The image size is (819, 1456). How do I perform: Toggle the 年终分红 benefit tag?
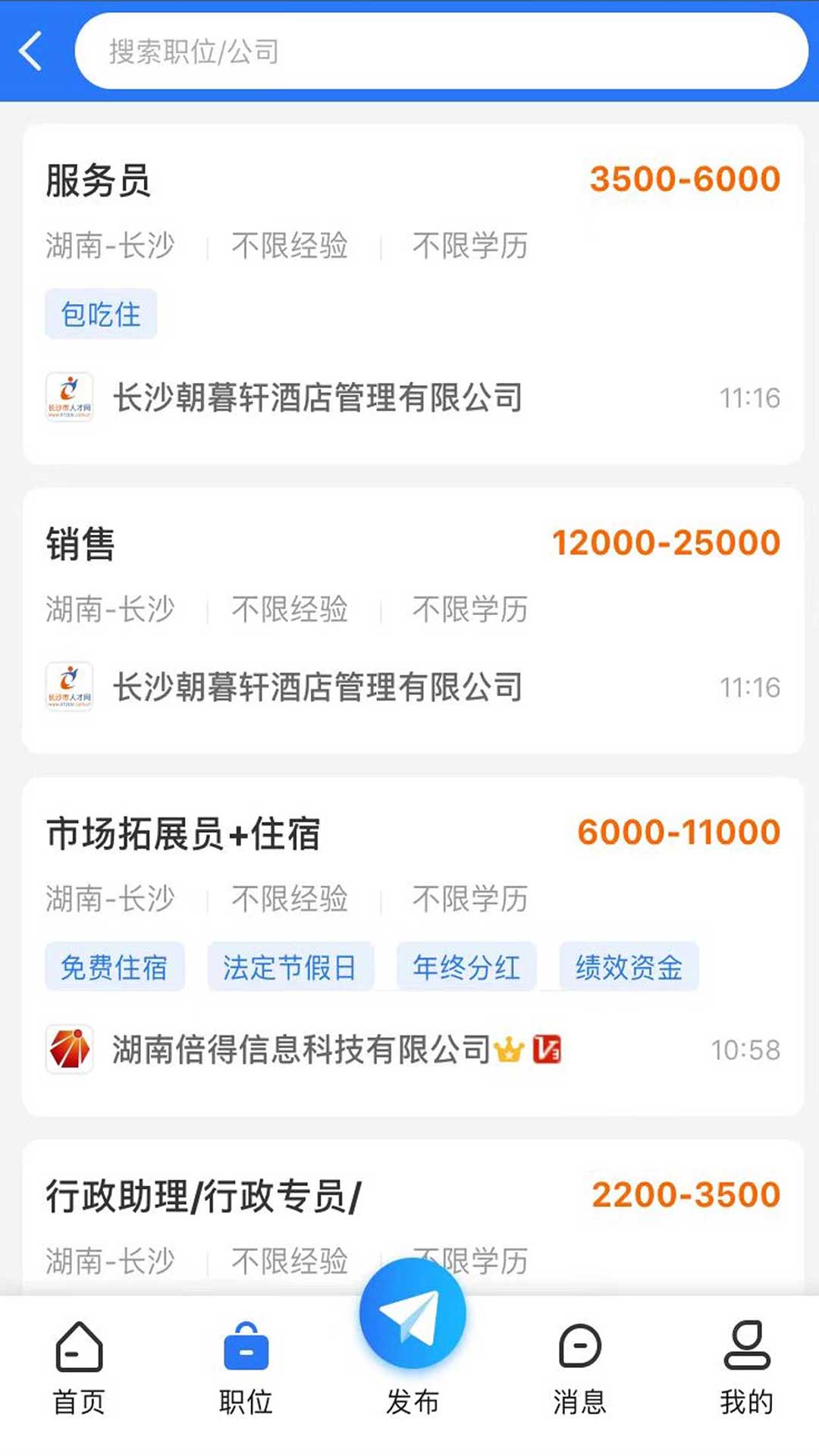tap(466, 966)
